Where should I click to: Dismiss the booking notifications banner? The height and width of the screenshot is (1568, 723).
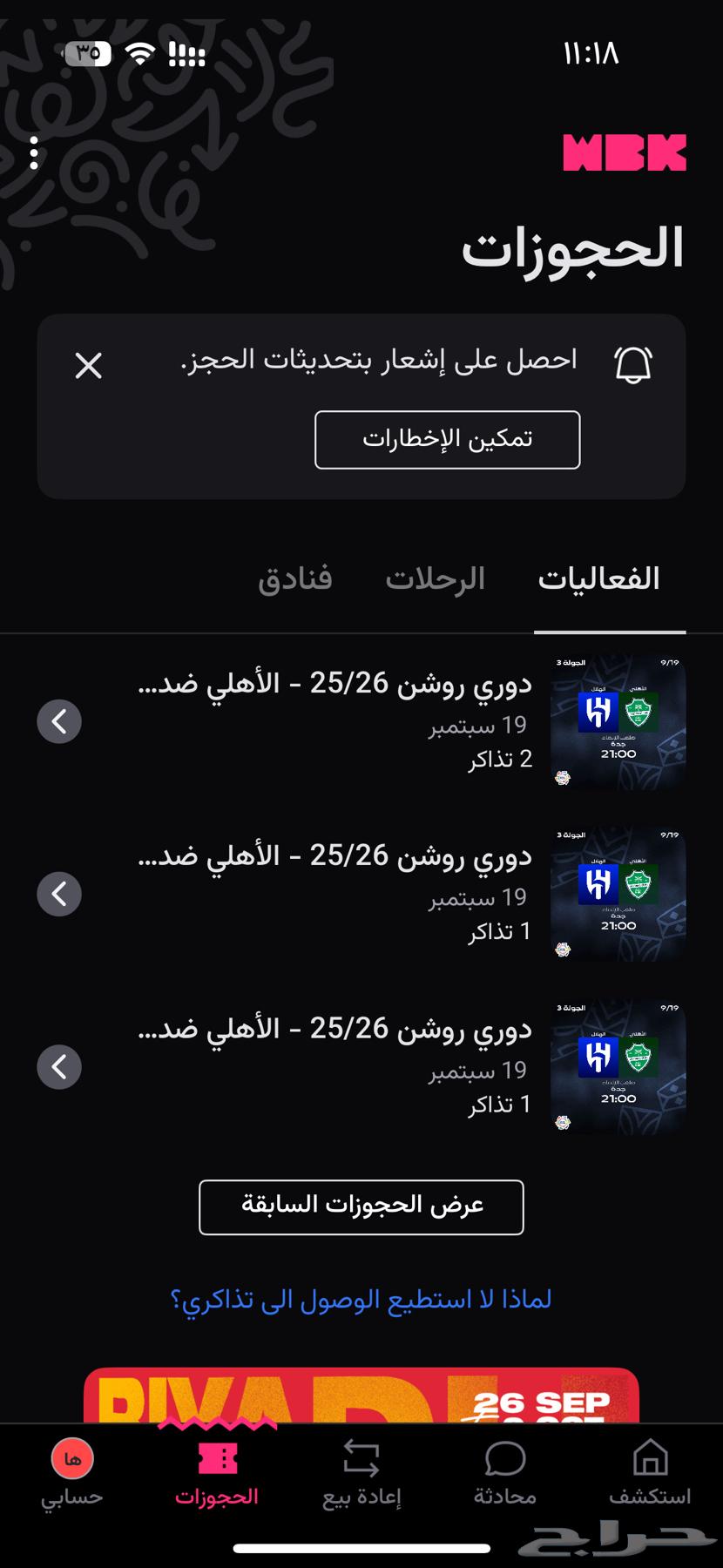coord(88,366)
